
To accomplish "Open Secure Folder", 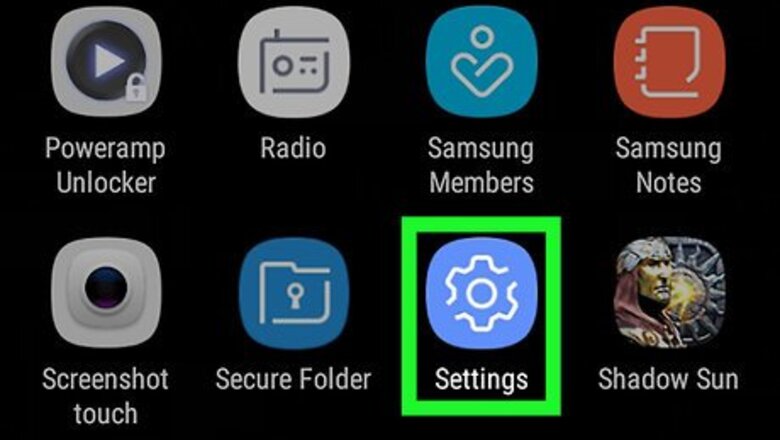I will pyautogui.click(x=293, y=294).
